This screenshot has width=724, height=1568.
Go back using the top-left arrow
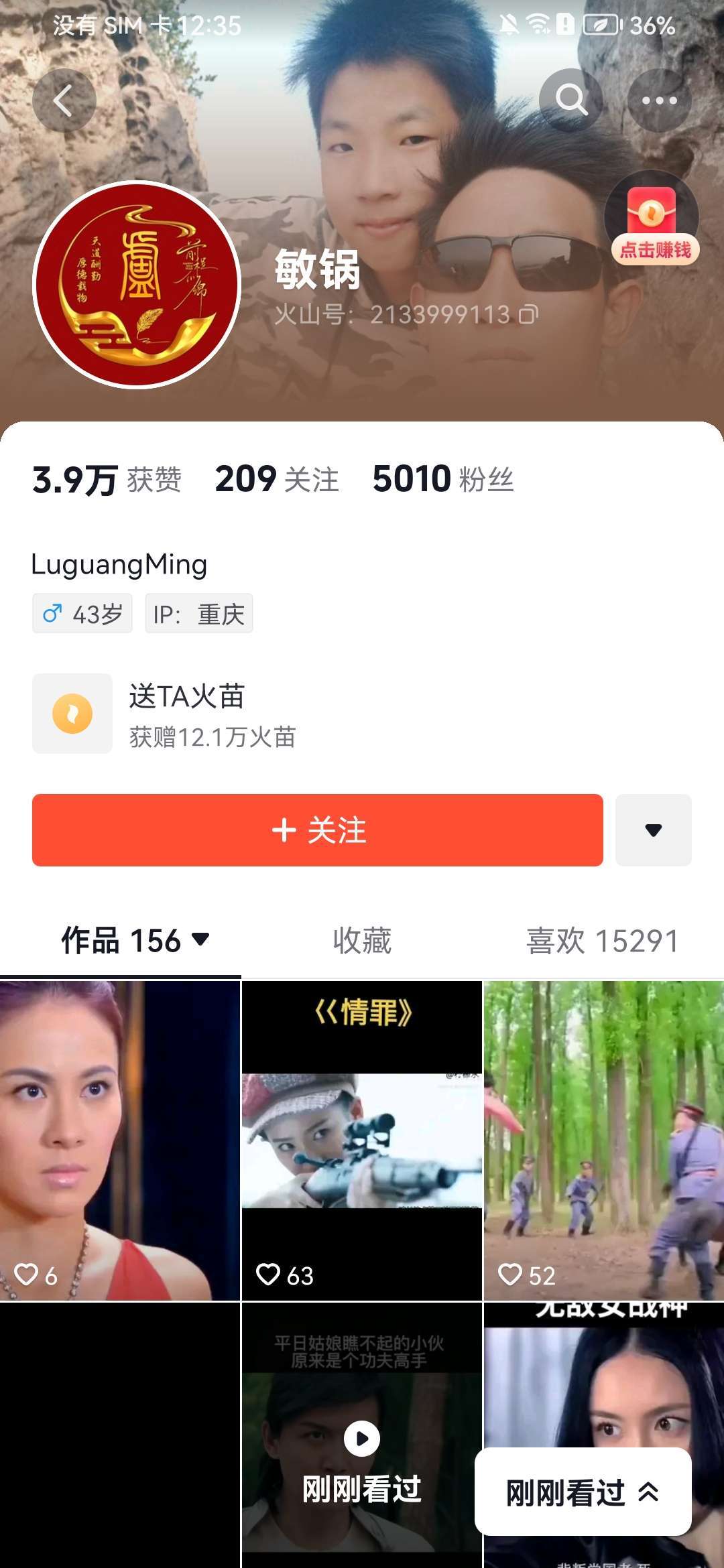64,101
